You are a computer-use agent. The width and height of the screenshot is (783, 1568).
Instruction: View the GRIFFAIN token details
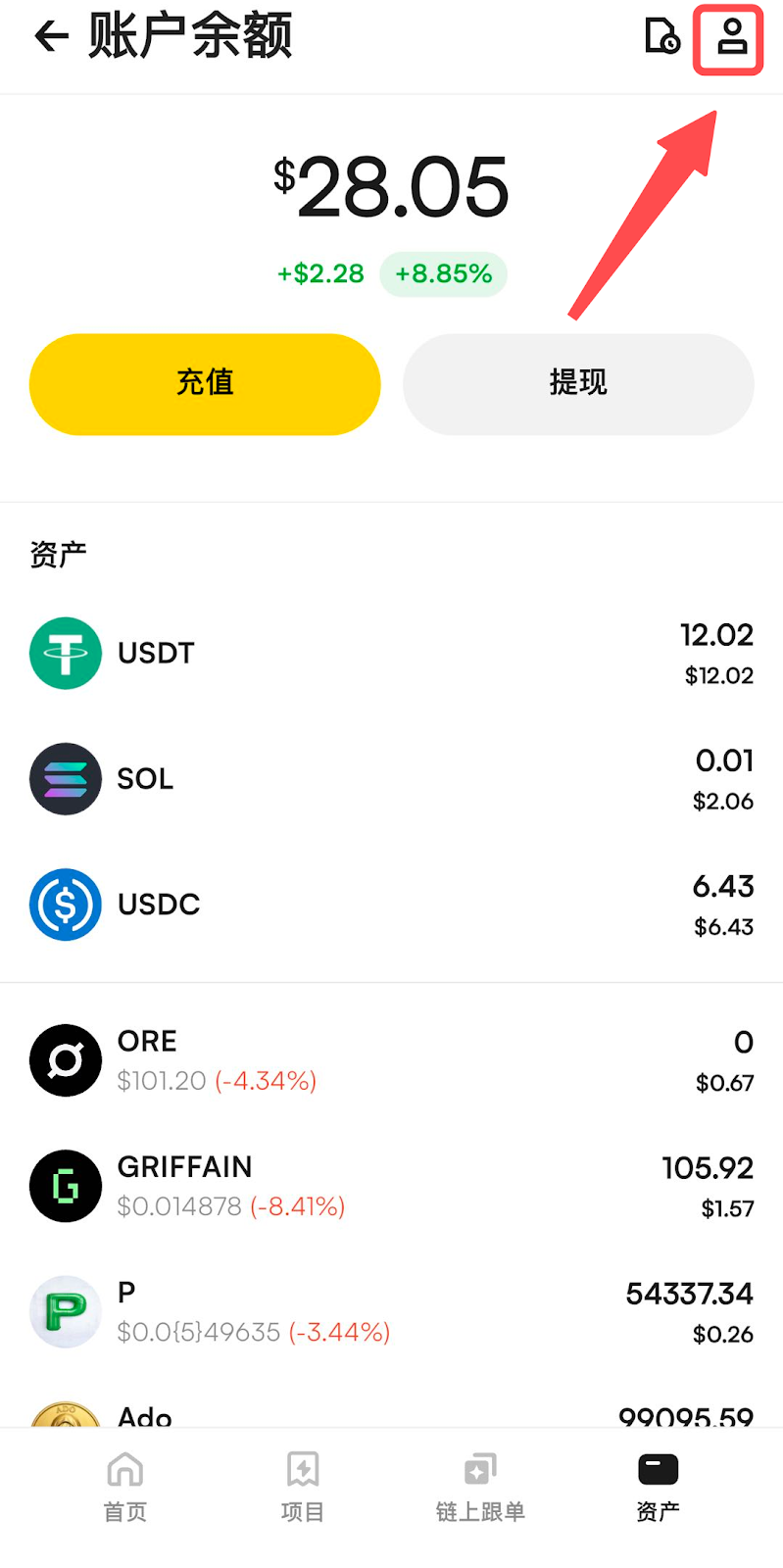click(391, 1186)
